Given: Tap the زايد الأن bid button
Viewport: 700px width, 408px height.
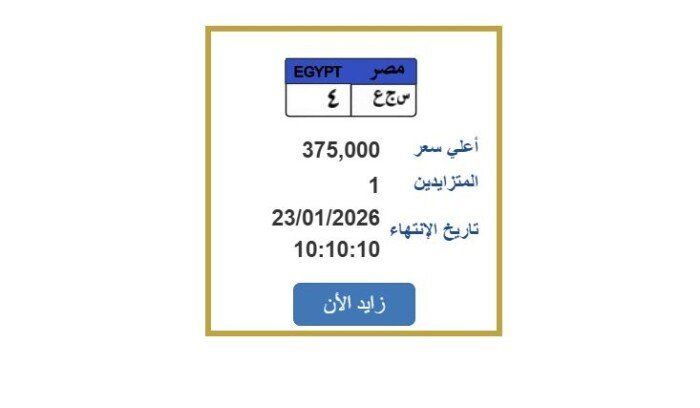Looking at the screenshot, I should click(x=354, y=304).
